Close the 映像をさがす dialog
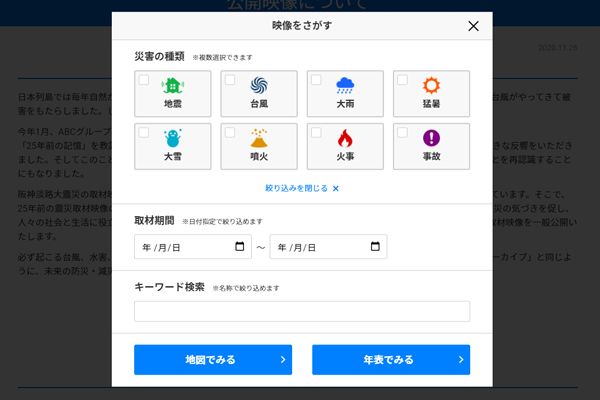 point(473,27)
